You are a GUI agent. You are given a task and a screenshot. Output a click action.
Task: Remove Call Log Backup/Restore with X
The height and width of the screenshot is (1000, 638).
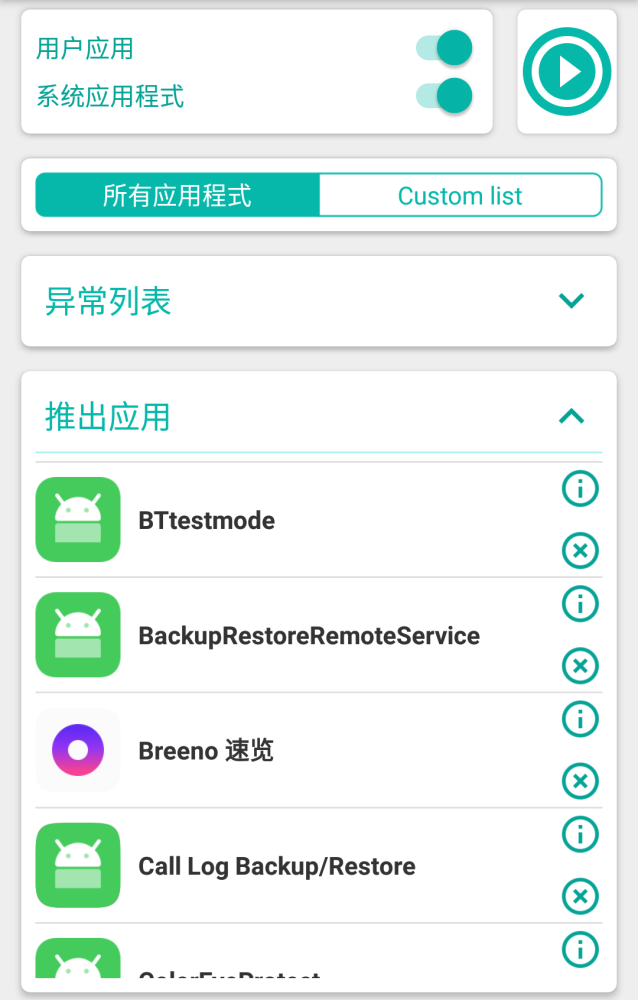[580, 896]
